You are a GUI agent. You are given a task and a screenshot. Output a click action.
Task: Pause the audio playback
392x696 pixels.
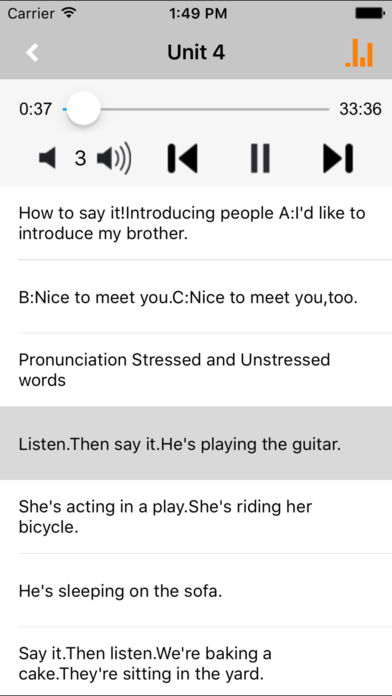click(x=260, y=158)
